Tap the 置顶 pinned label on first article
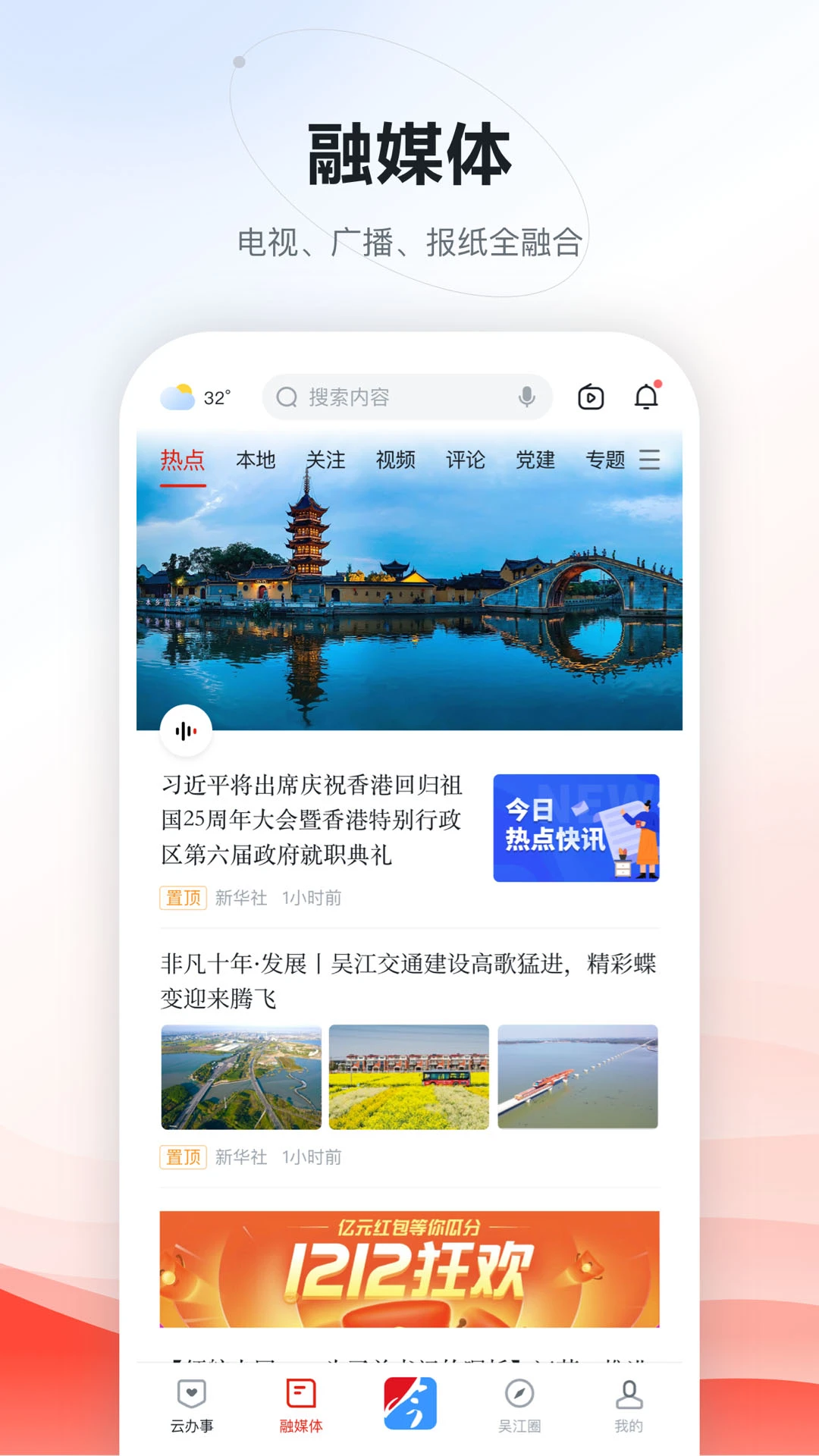 [182, 898]
